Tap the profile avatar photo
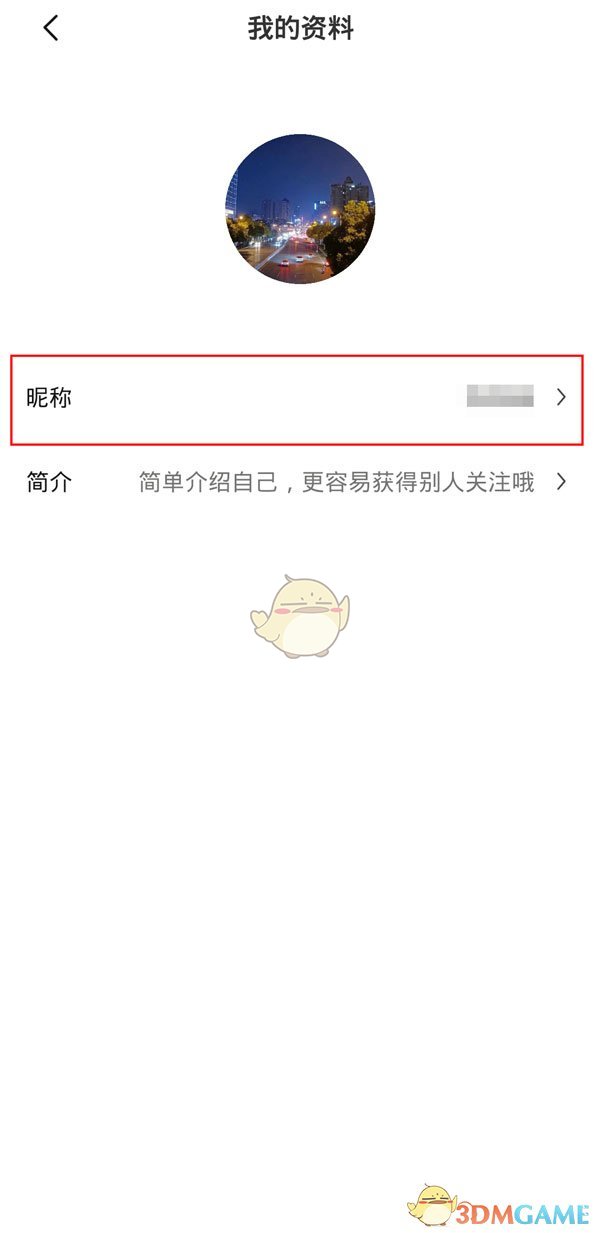This screenshot has width=600, height=1233. 300,209
